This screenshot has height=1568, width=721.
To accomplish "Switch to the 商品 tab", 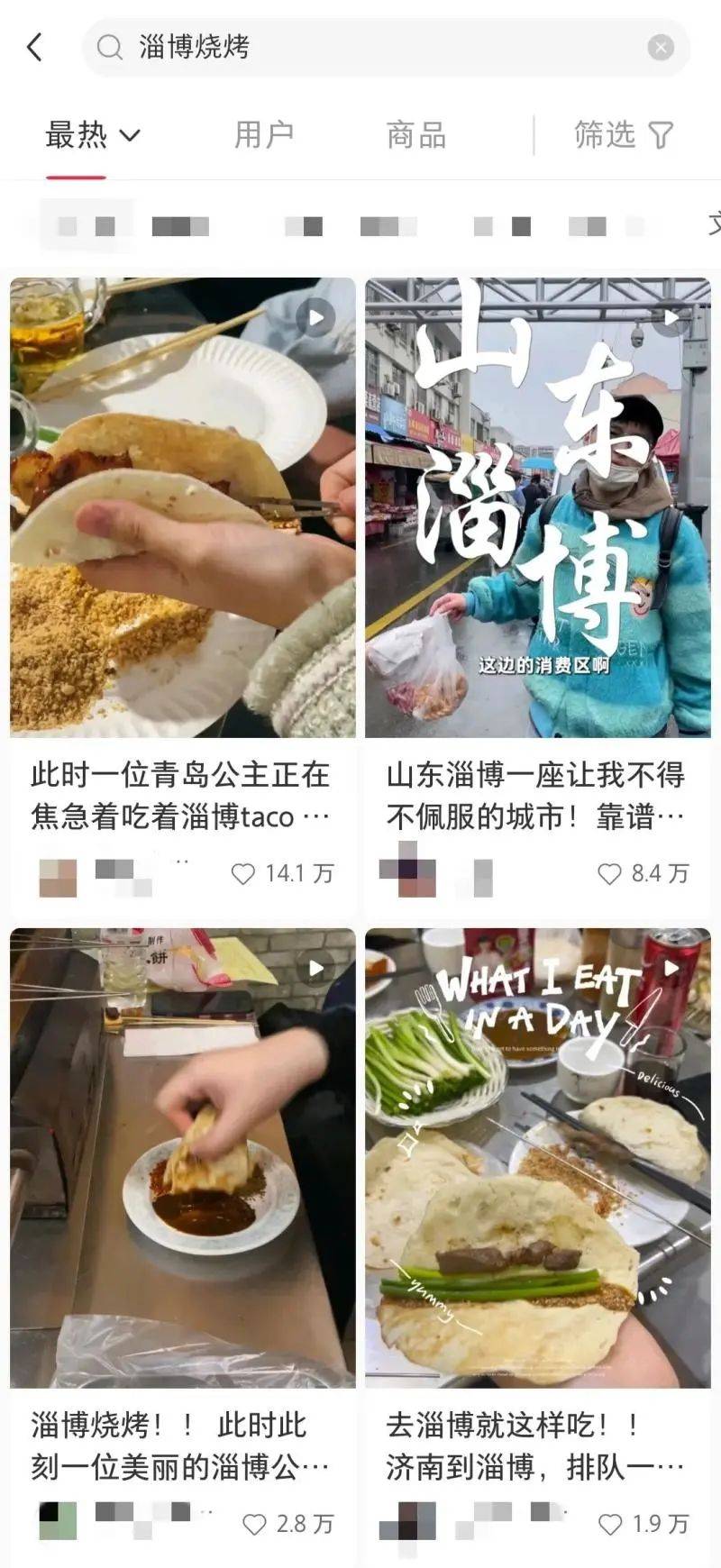I will point(416,135).
